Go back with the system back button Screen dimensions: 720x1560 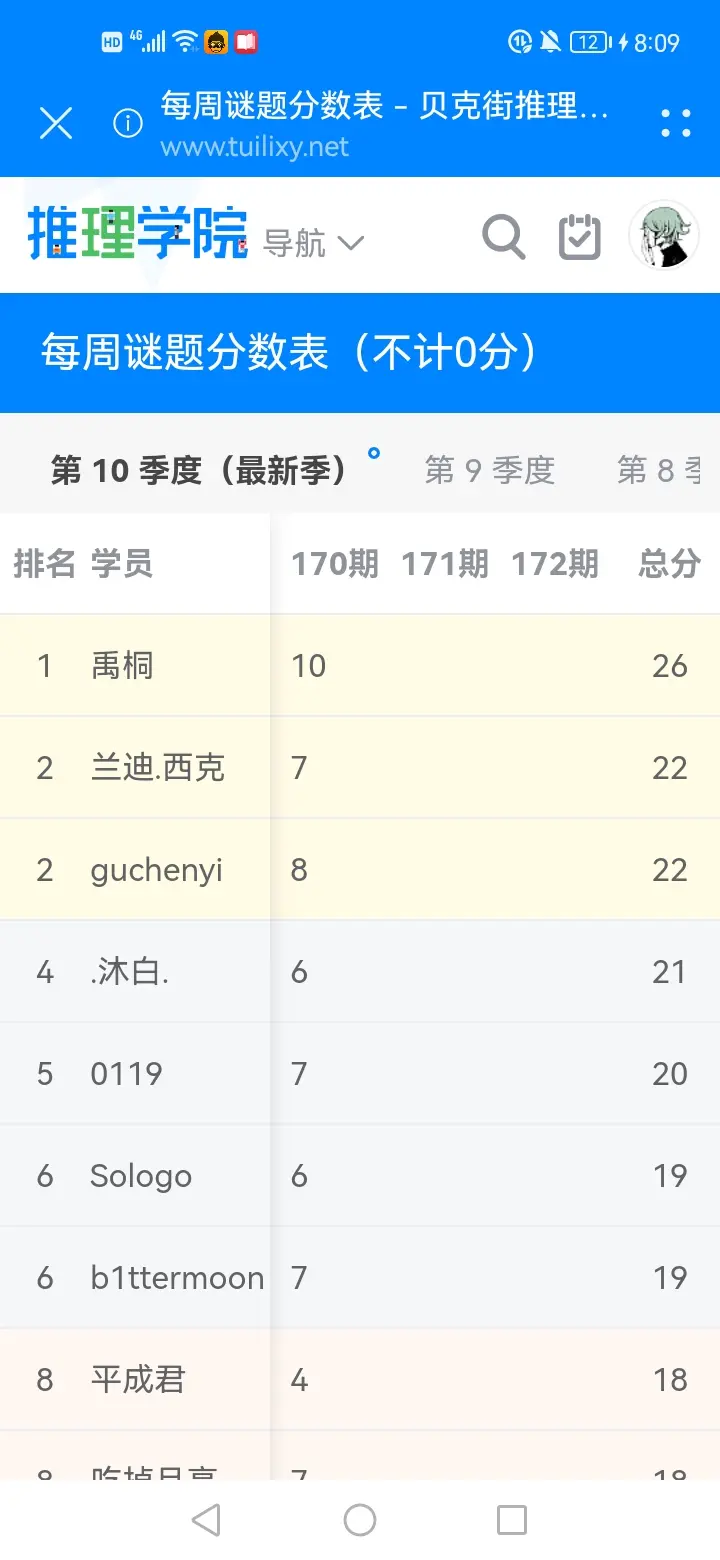(206, 1520)
